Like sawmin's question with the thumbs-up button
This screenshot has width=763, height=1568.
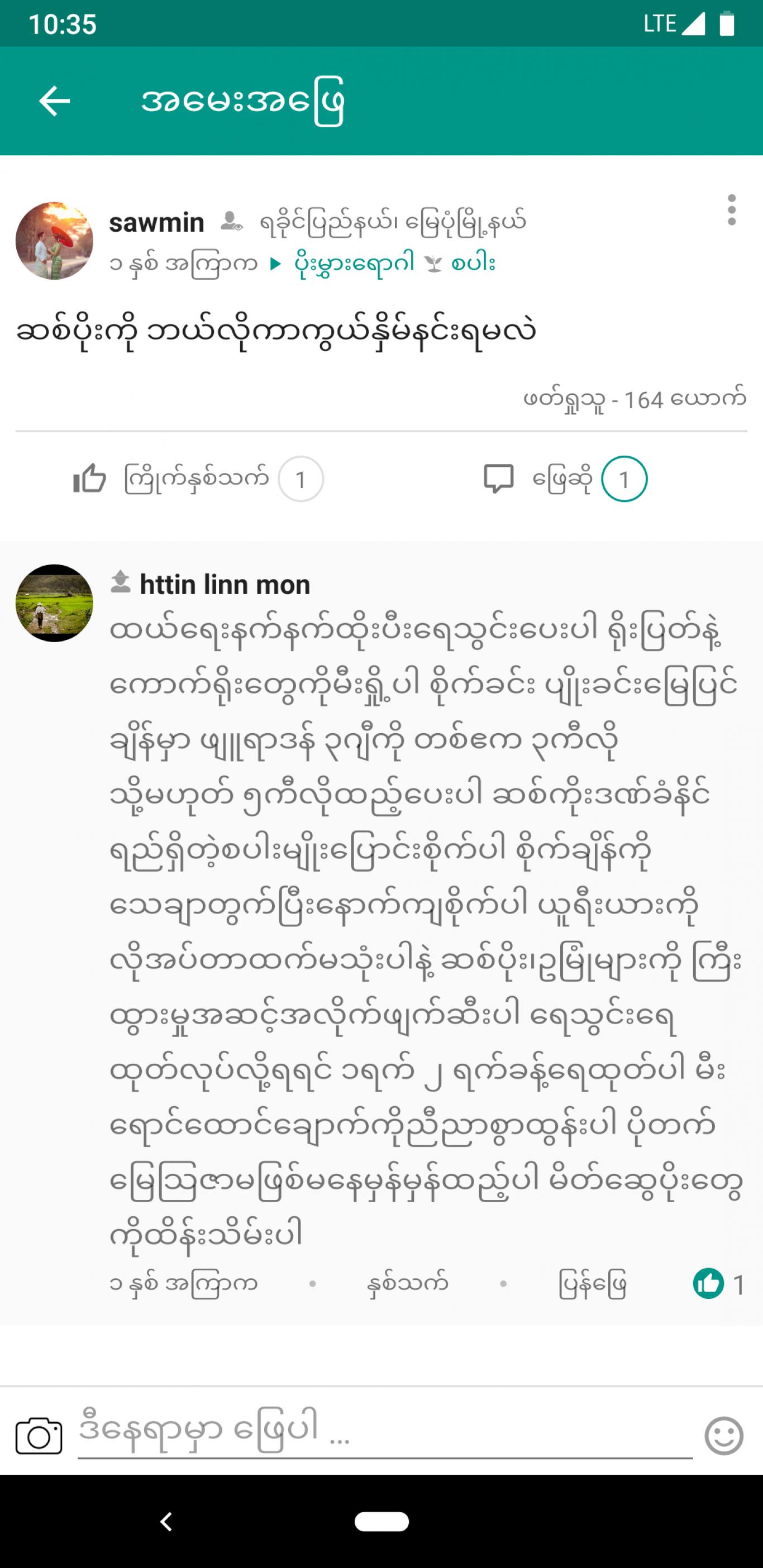(89, 478)
